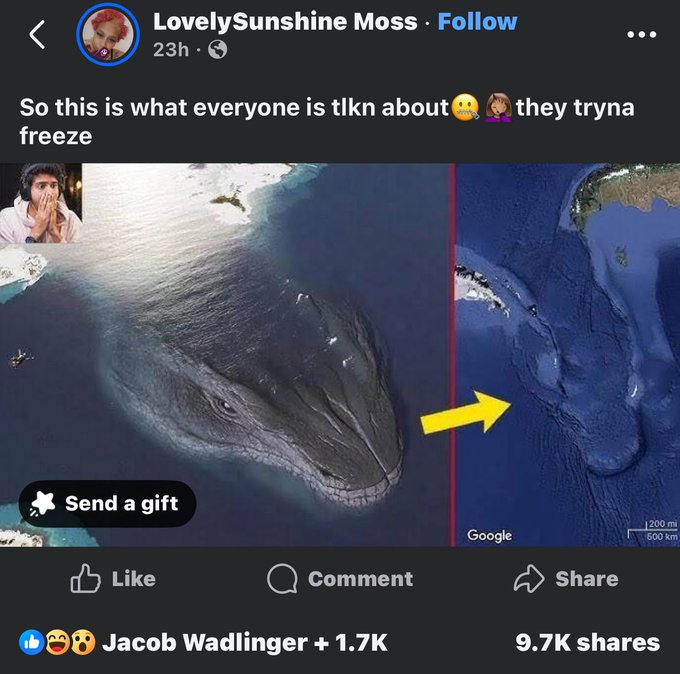Send a gift on this post
Viewport: 680px width, 674px height.
coord(108,504)
